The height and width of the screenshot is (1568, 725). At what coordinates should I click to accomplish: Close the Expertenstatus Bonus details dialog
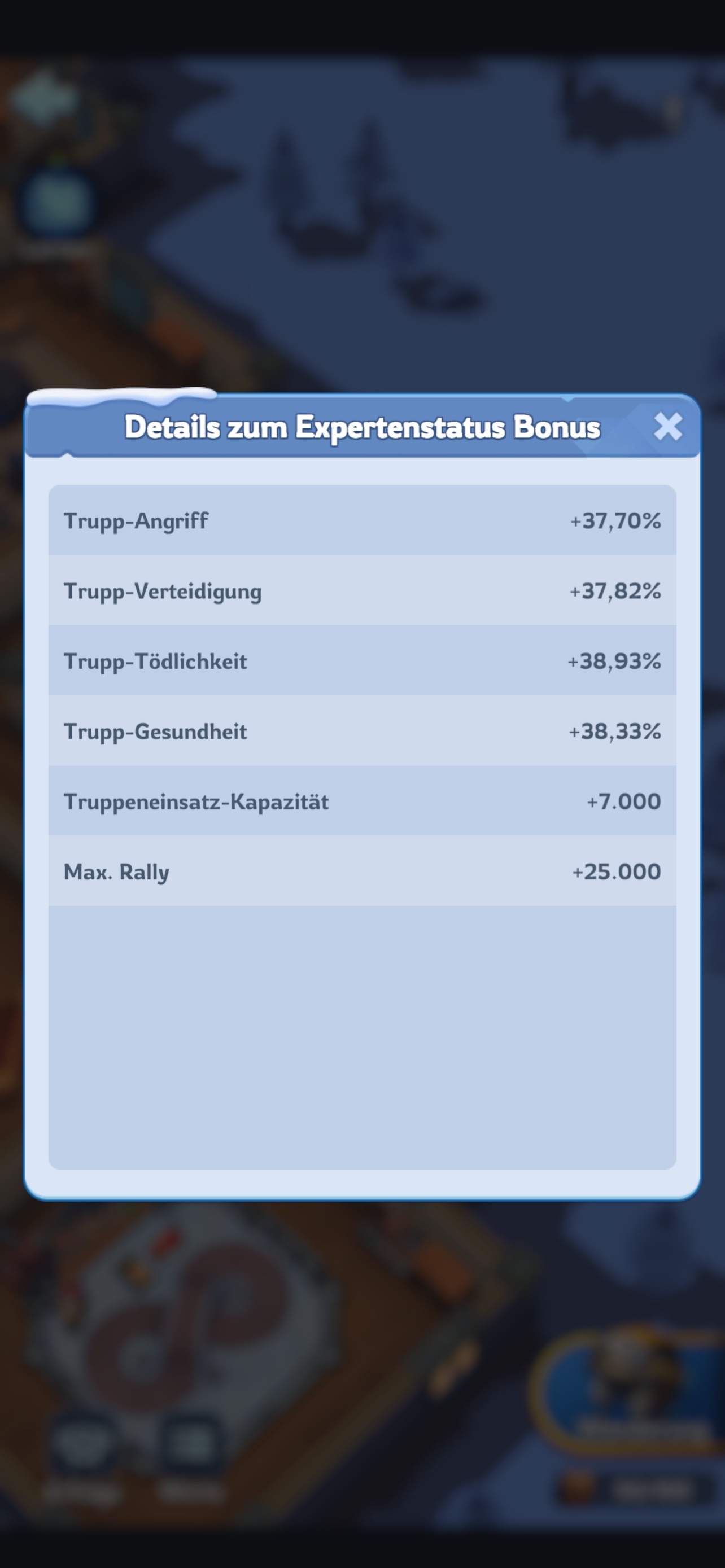coord(668,426)
